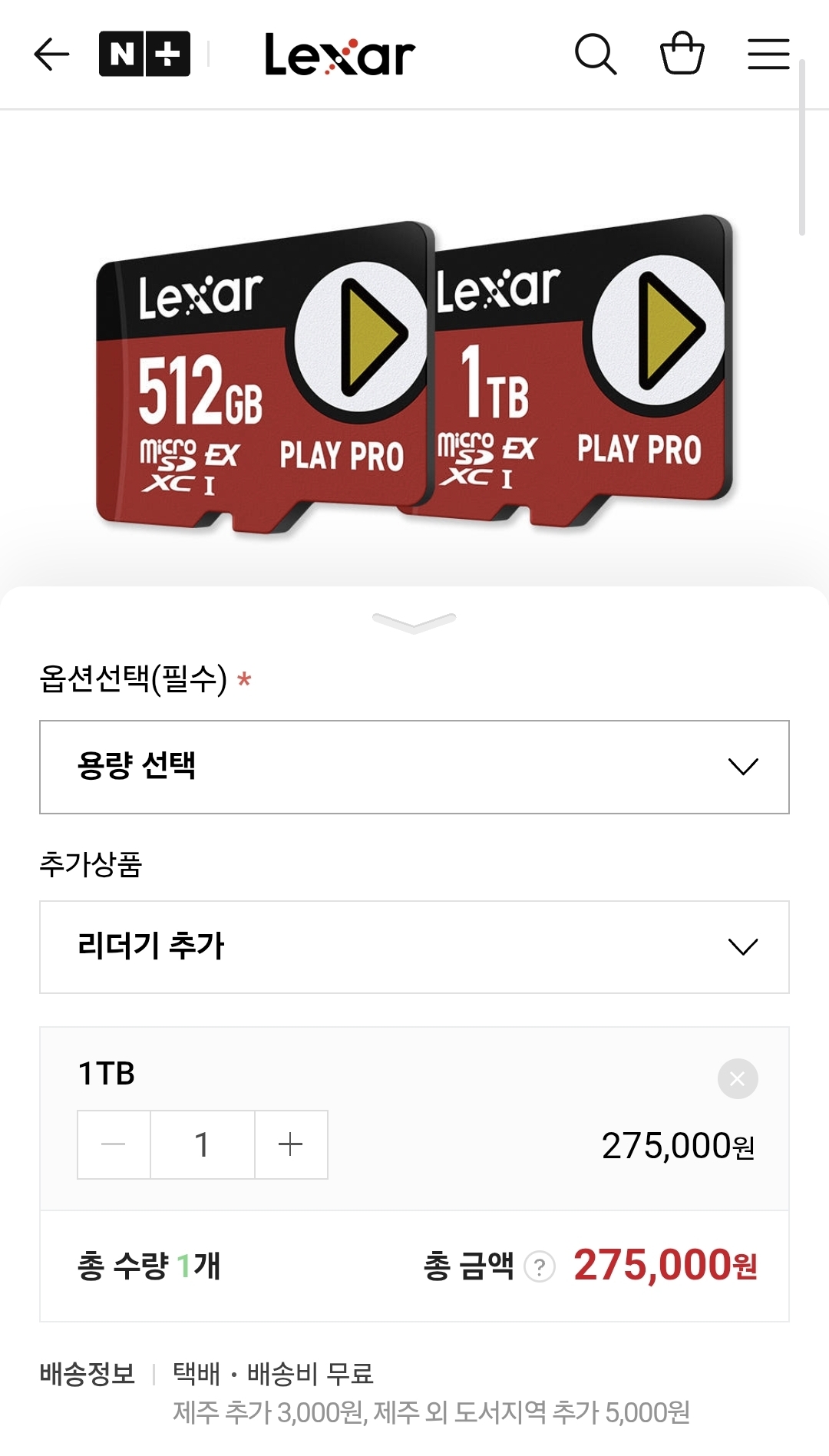The image size is (829, 1456).
Task: Open the search magnifier icon
Action: pyautogui.click(x=596, y=54)
